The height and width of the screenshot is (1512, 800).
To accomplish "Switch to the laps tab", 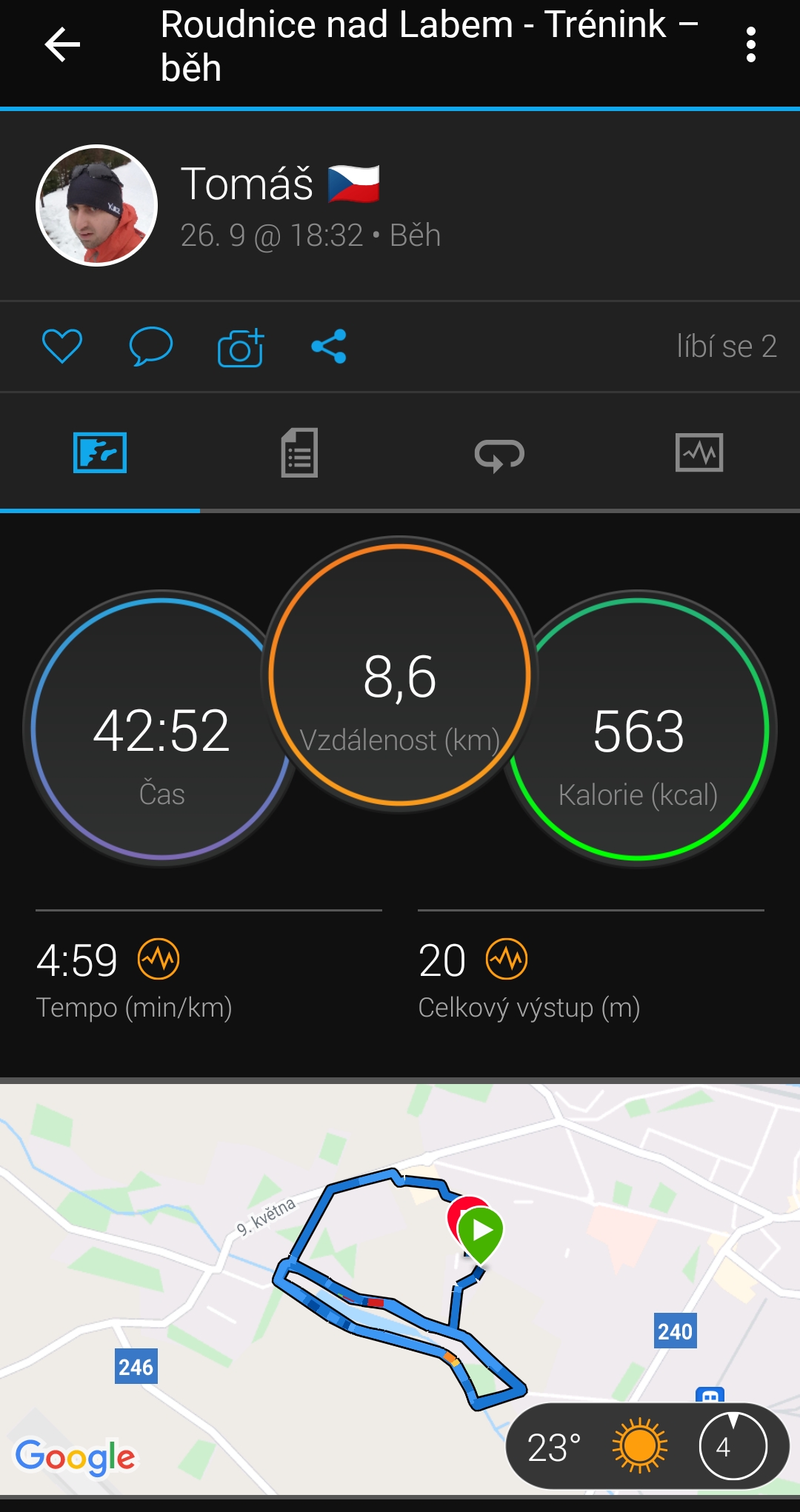I will [x=500, y=454].
